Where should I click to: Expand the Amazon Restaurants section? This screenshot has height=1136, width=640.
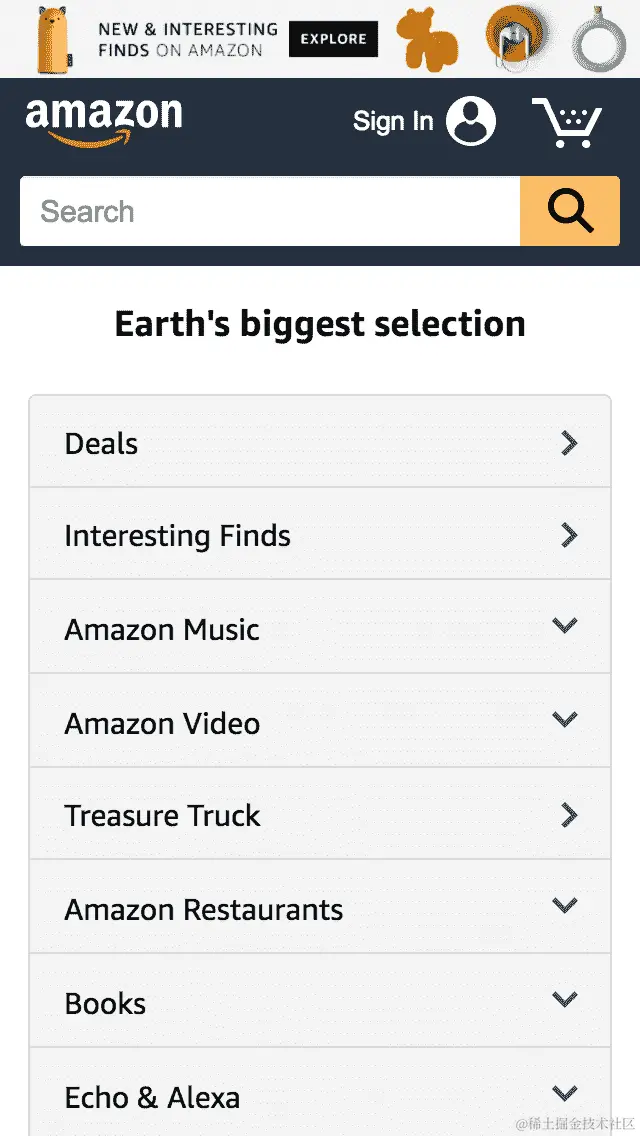pyautogui.click(x=320, y=908)
